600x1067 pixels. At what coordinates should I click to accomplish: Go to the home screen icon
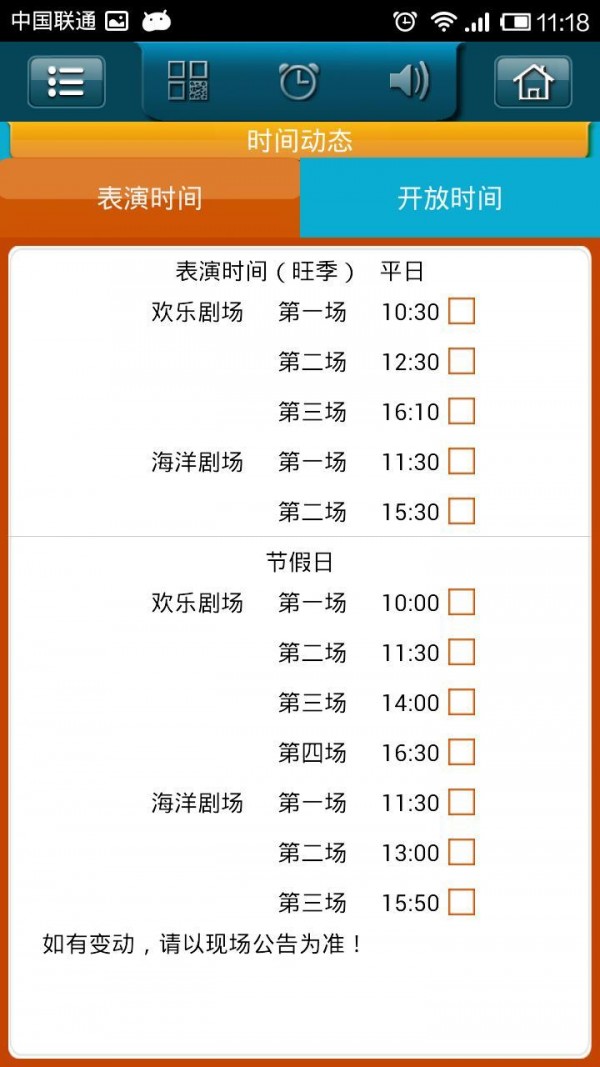(x=533, y=82)
